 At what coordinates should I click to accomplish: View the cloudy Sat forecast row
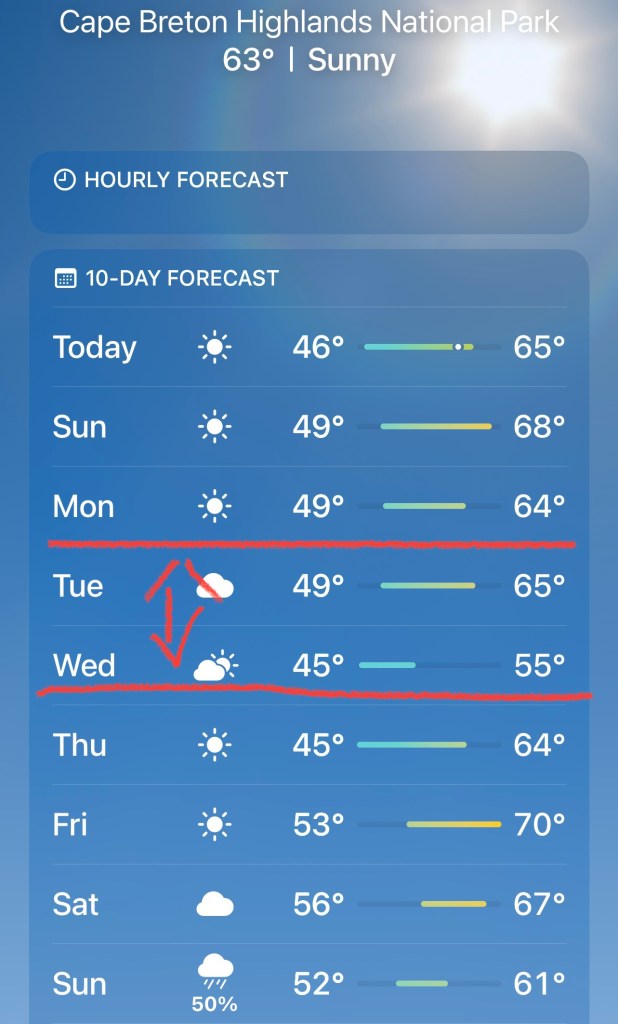point(309,905)
